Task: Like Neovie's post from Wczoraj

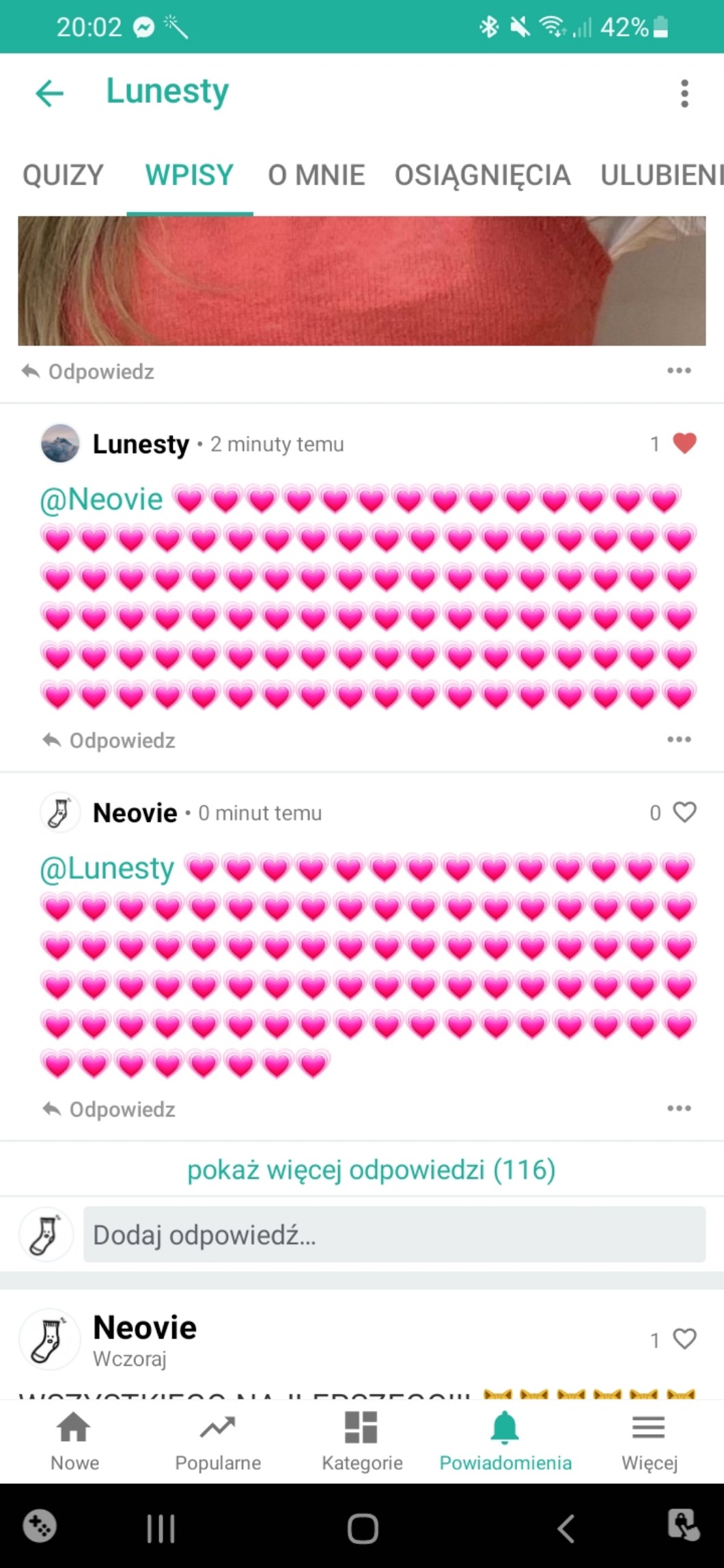Action: pyautogui.click(x=684, y=1339)
